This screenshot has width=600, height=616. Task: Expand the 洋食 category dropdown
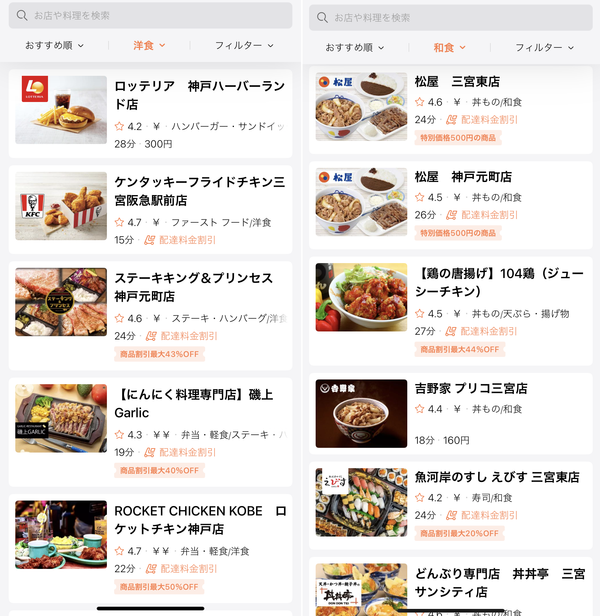click(x=149, y=46)
